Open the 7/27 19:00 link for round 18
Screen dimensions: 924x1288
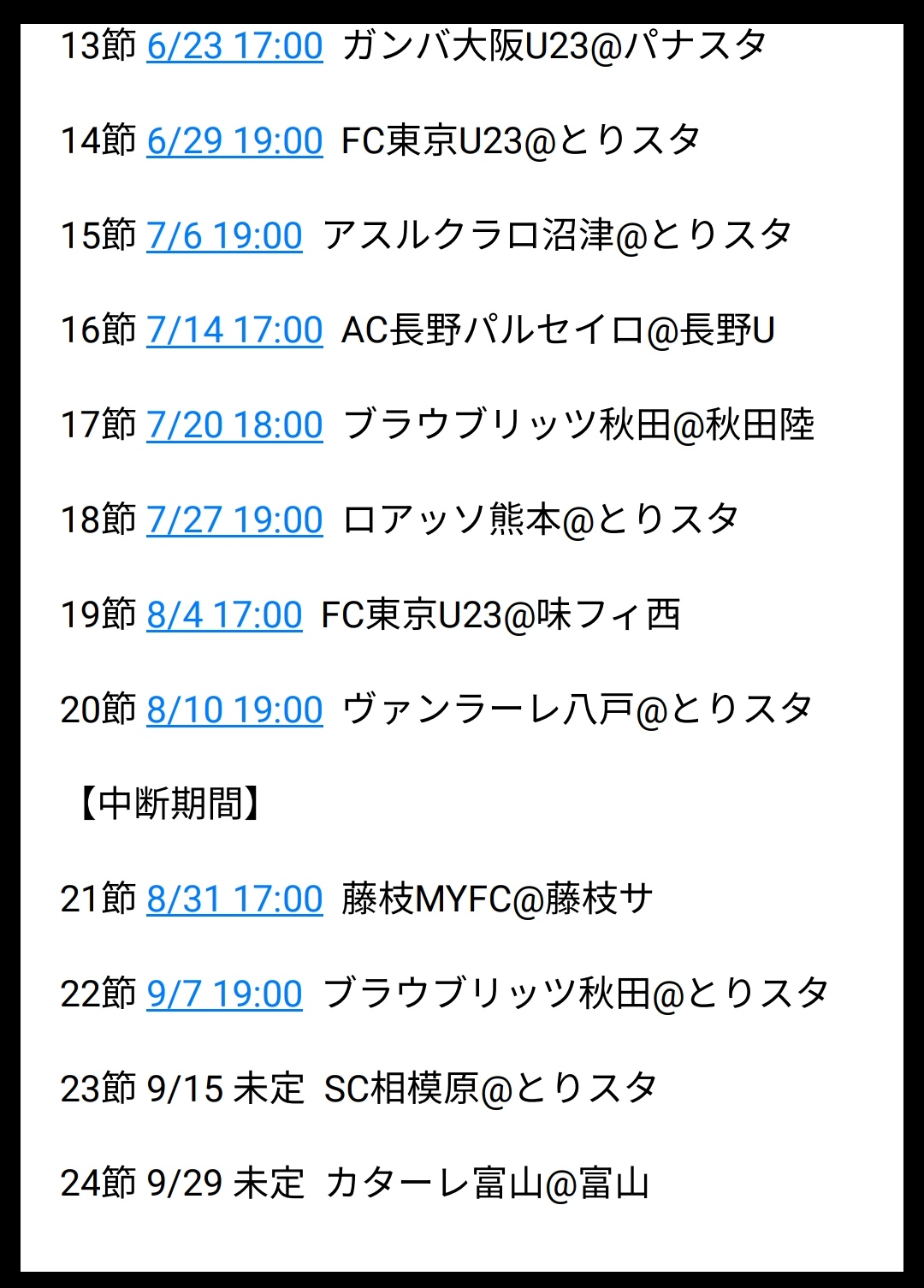coord(234,520)
